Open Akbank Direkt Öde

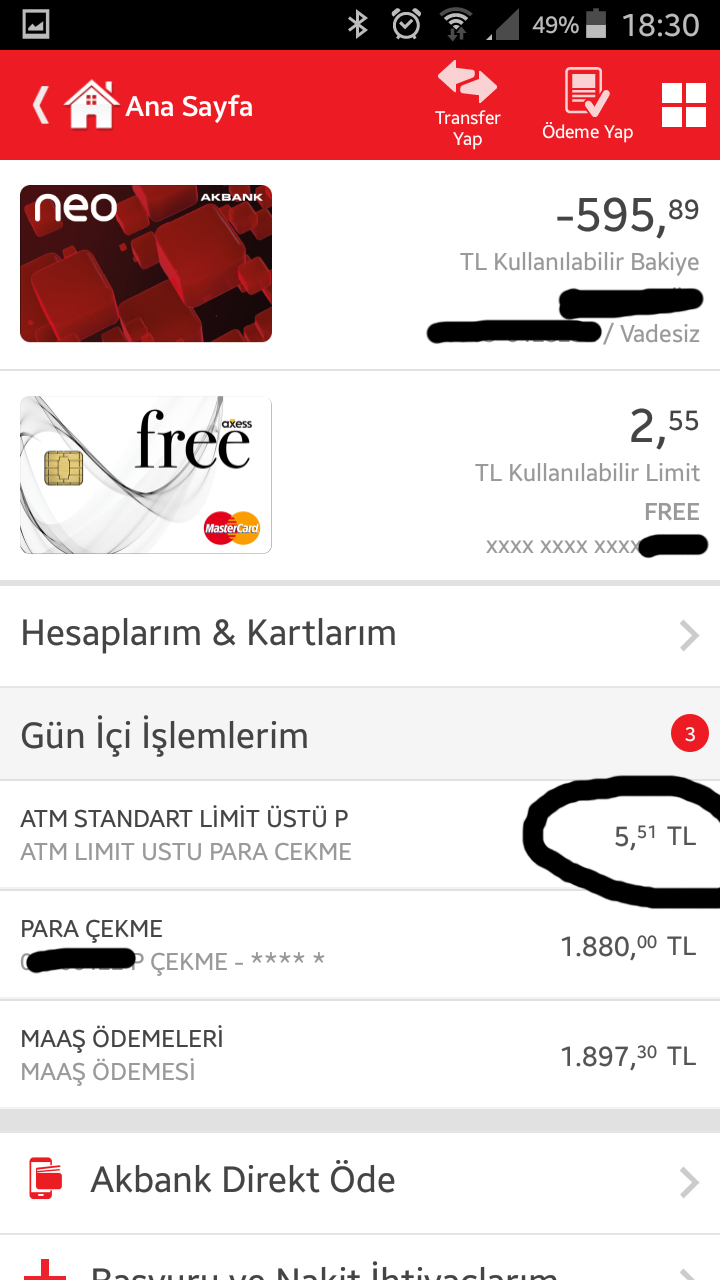click(x=360, y=1181)
